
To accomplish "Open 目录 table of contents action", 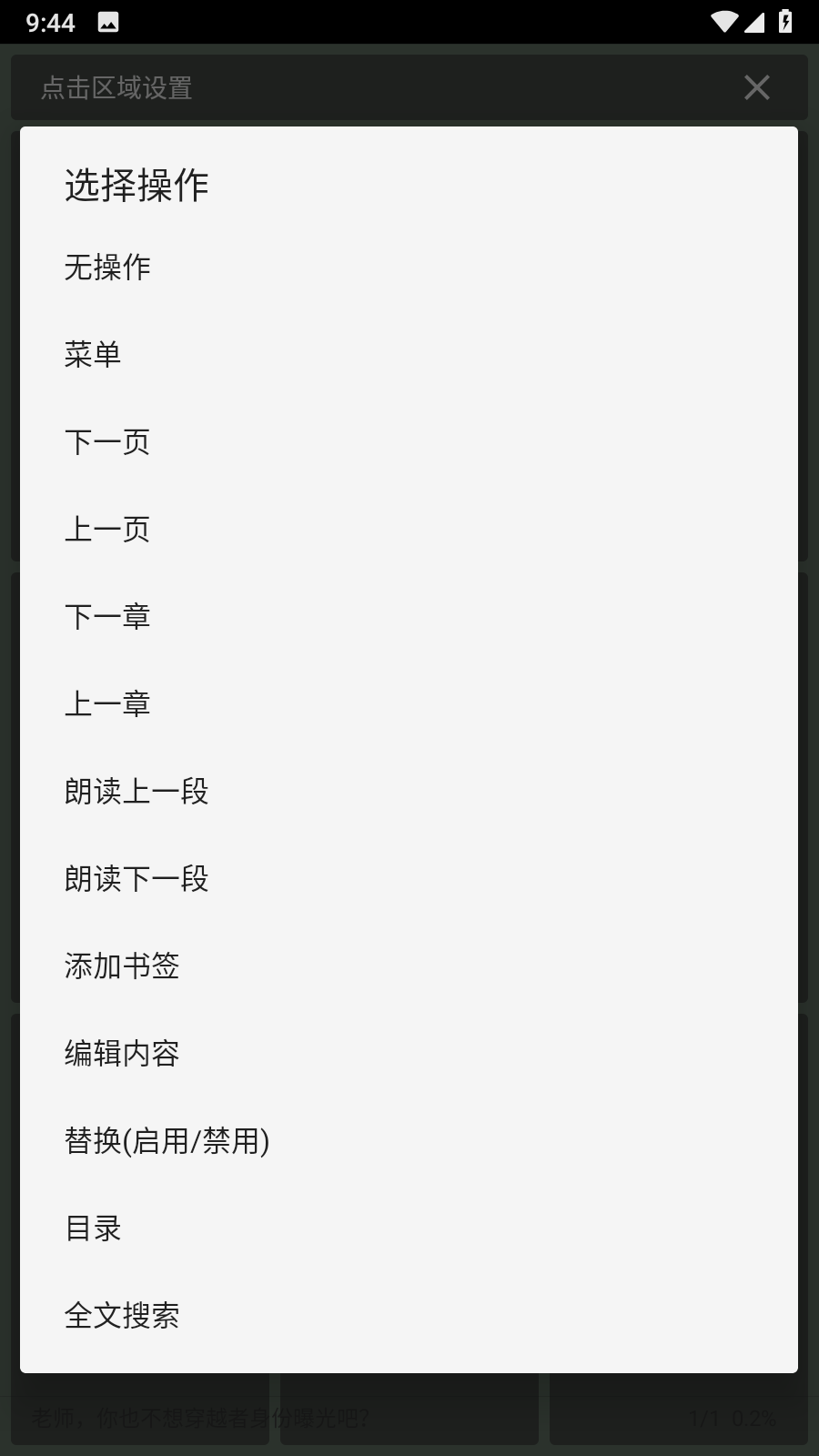I will point(94,1228).
